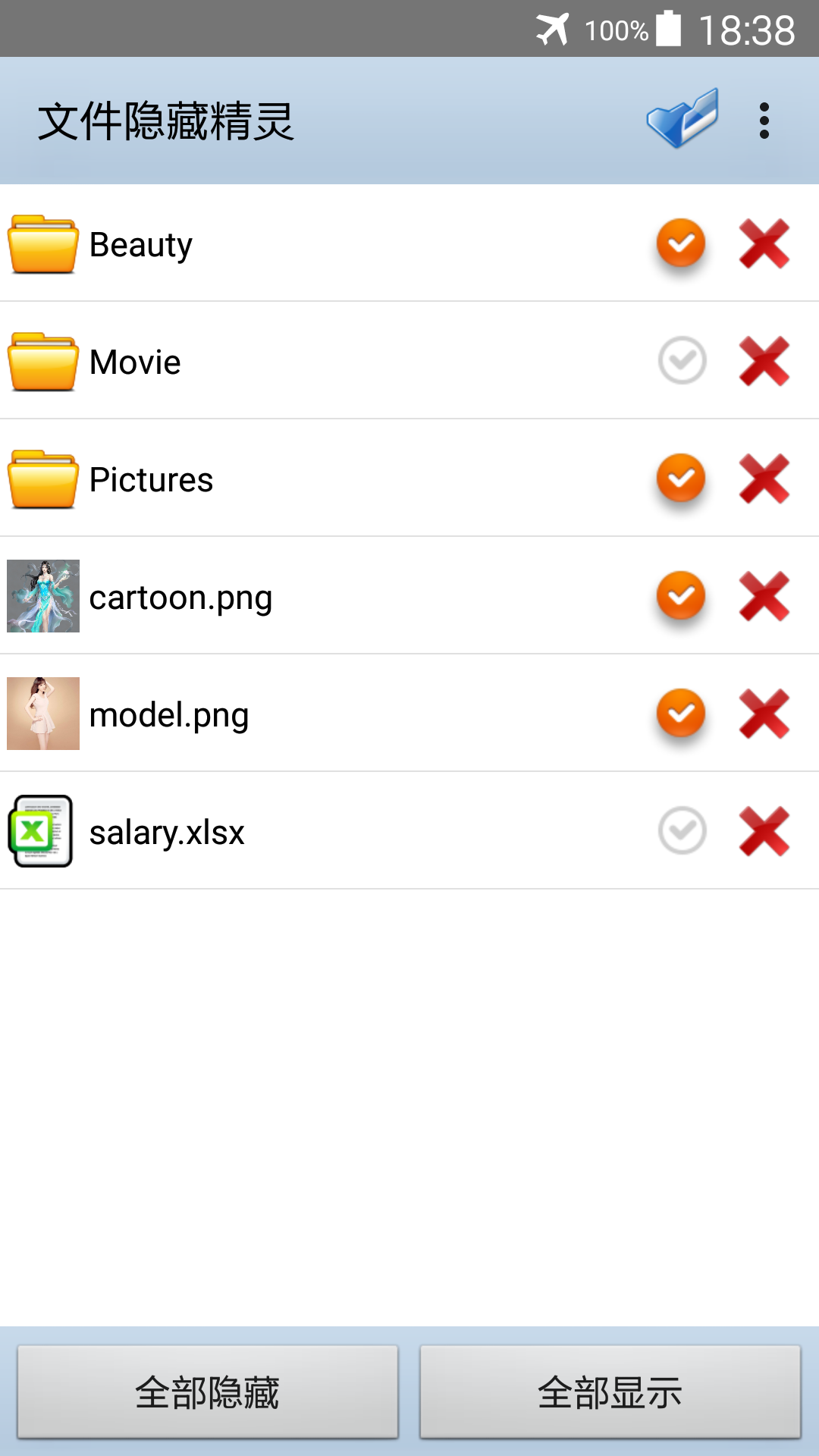Tap the 全部隐藏 button to hide all
Image resolution: width=819 pixels, height=1456 pixels.
208,1392
